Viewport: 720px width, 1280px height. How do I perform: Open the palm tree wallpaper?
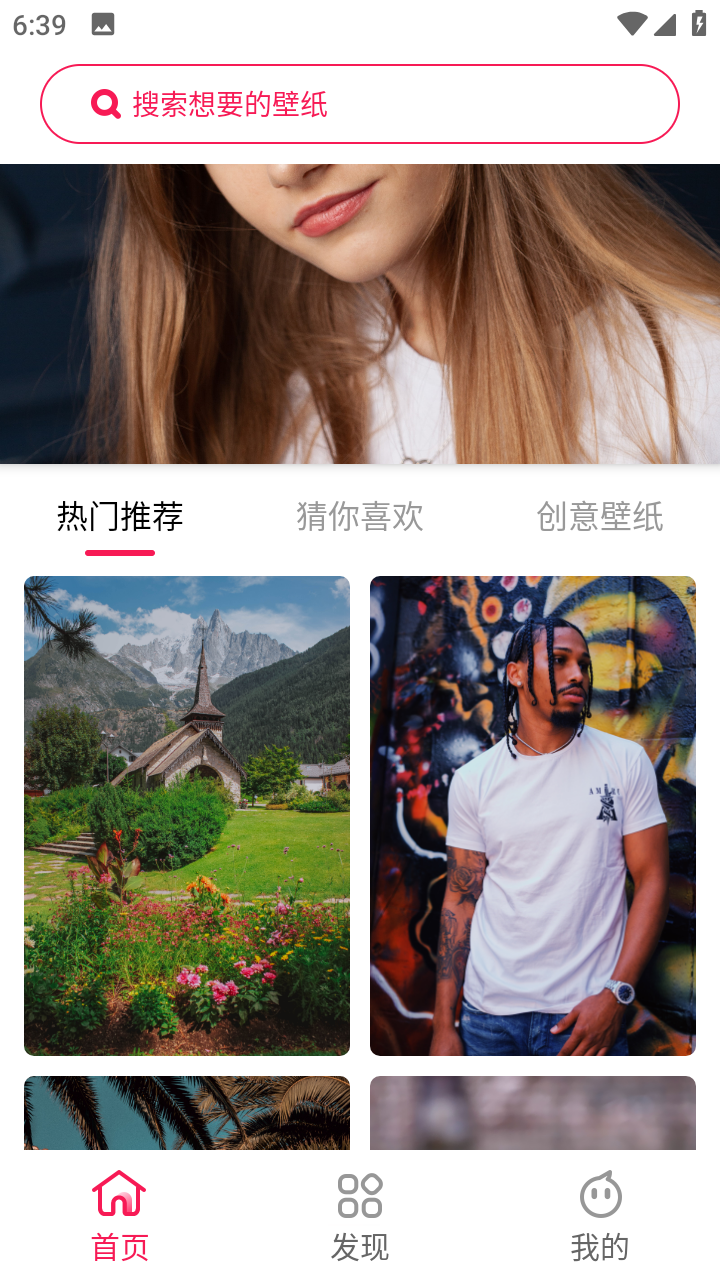[x=187, y=1112]
